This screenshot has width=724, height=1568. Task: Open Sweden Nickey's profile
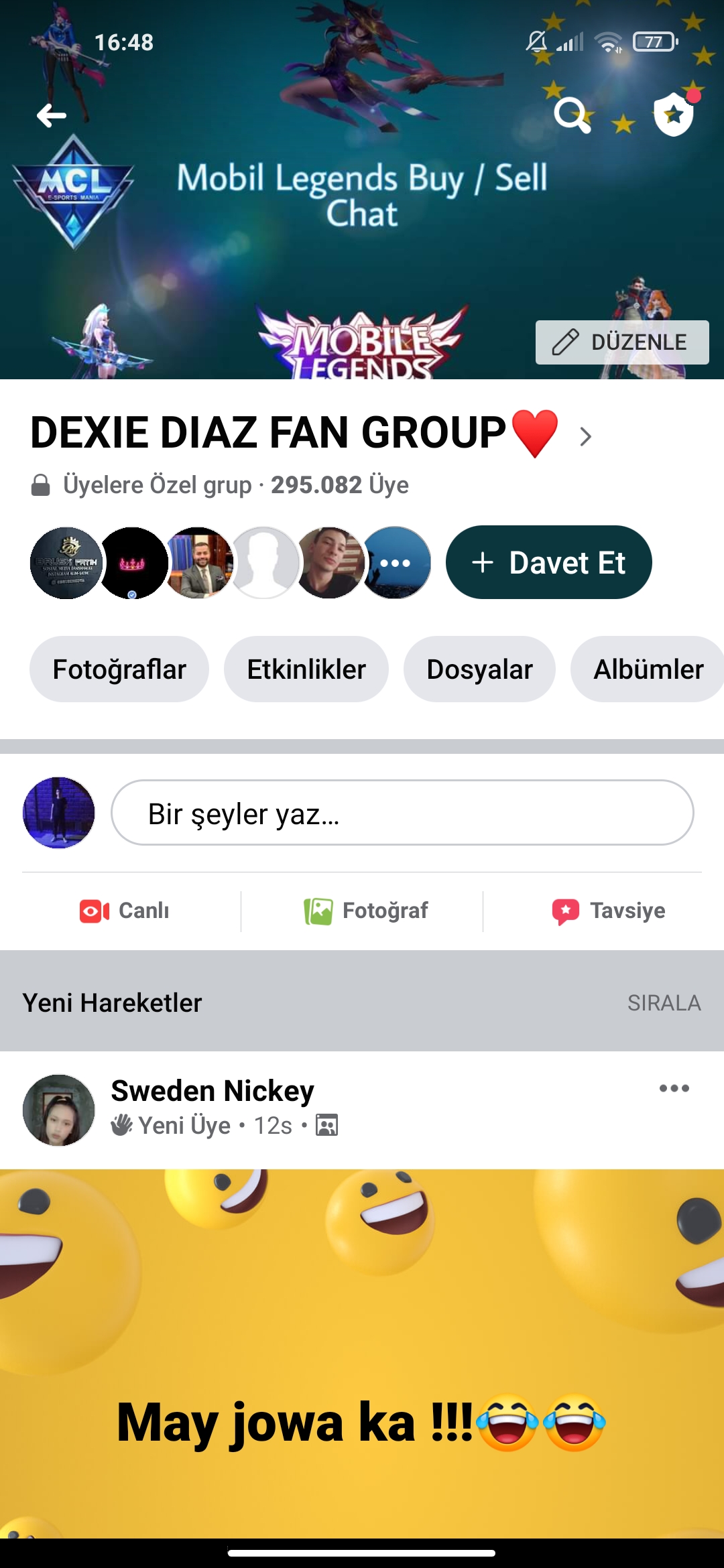click(x=212, y=1091)
